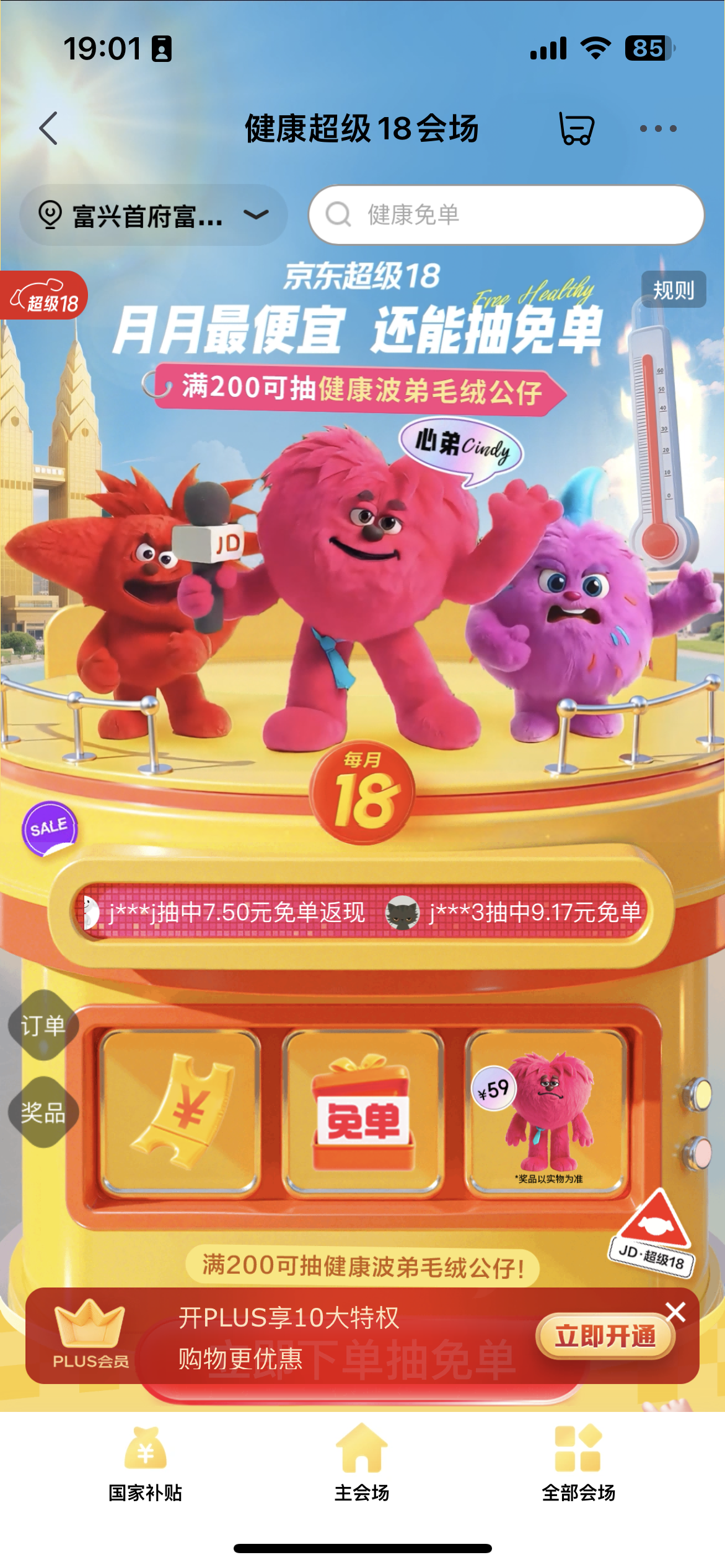View the 规则 rules

[673, 290]
